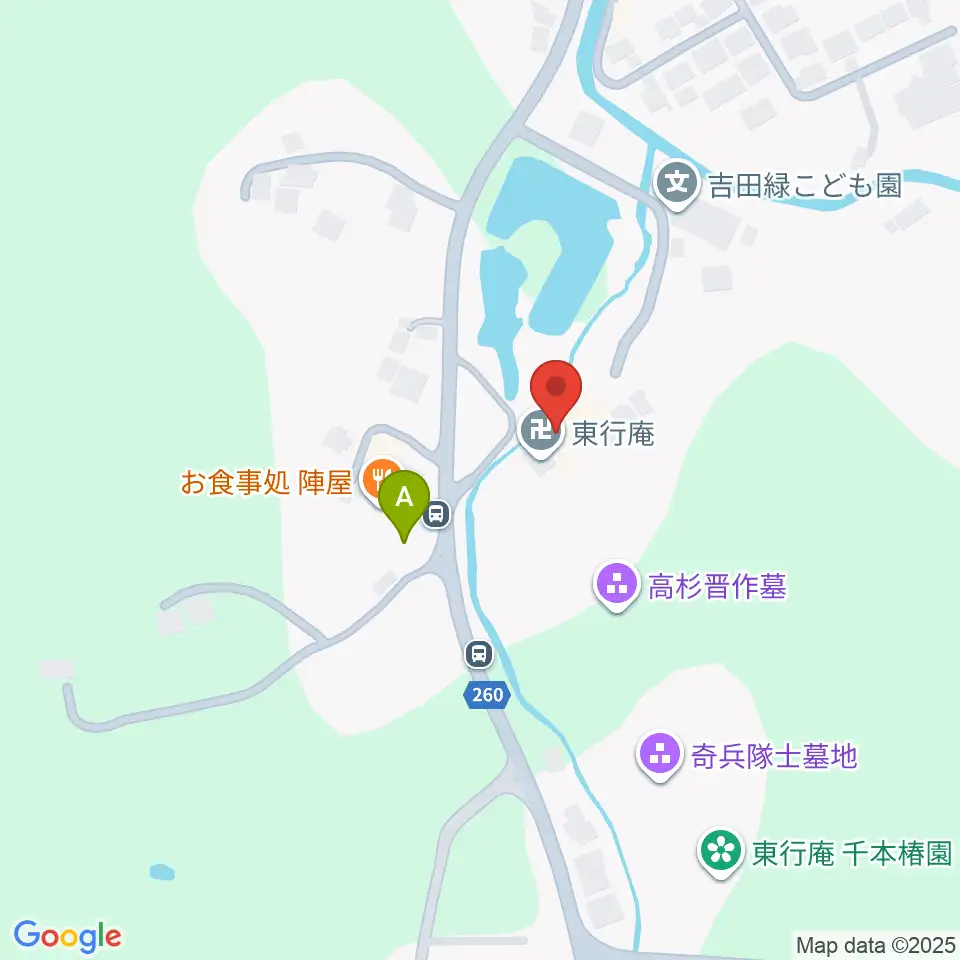Tap the 奇兵隊士墓地 landmark marker
This screenshot has height=960, width=960.
coord(660,756)
